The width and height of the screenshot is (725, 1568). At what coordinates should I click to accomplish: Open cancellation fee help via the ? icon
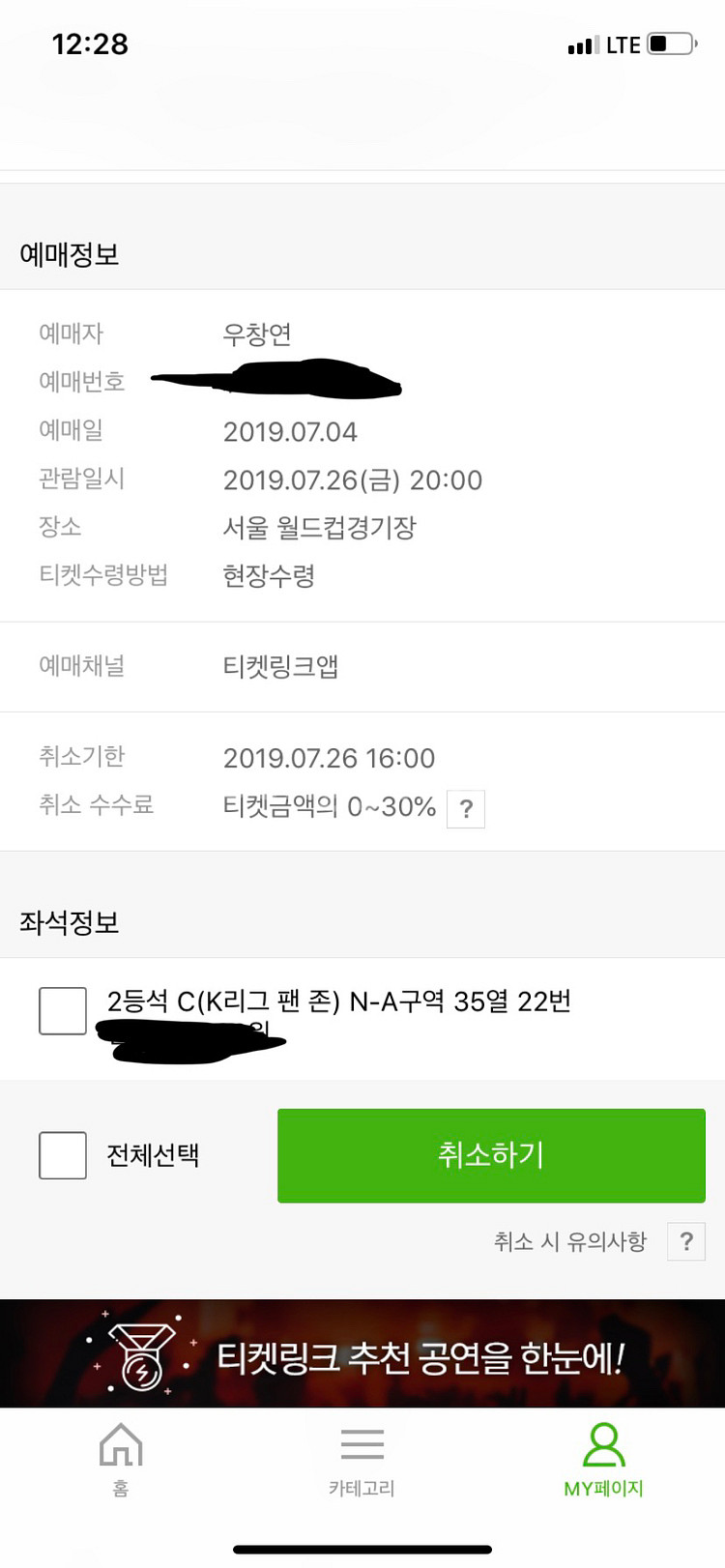[x=466, y=808]
